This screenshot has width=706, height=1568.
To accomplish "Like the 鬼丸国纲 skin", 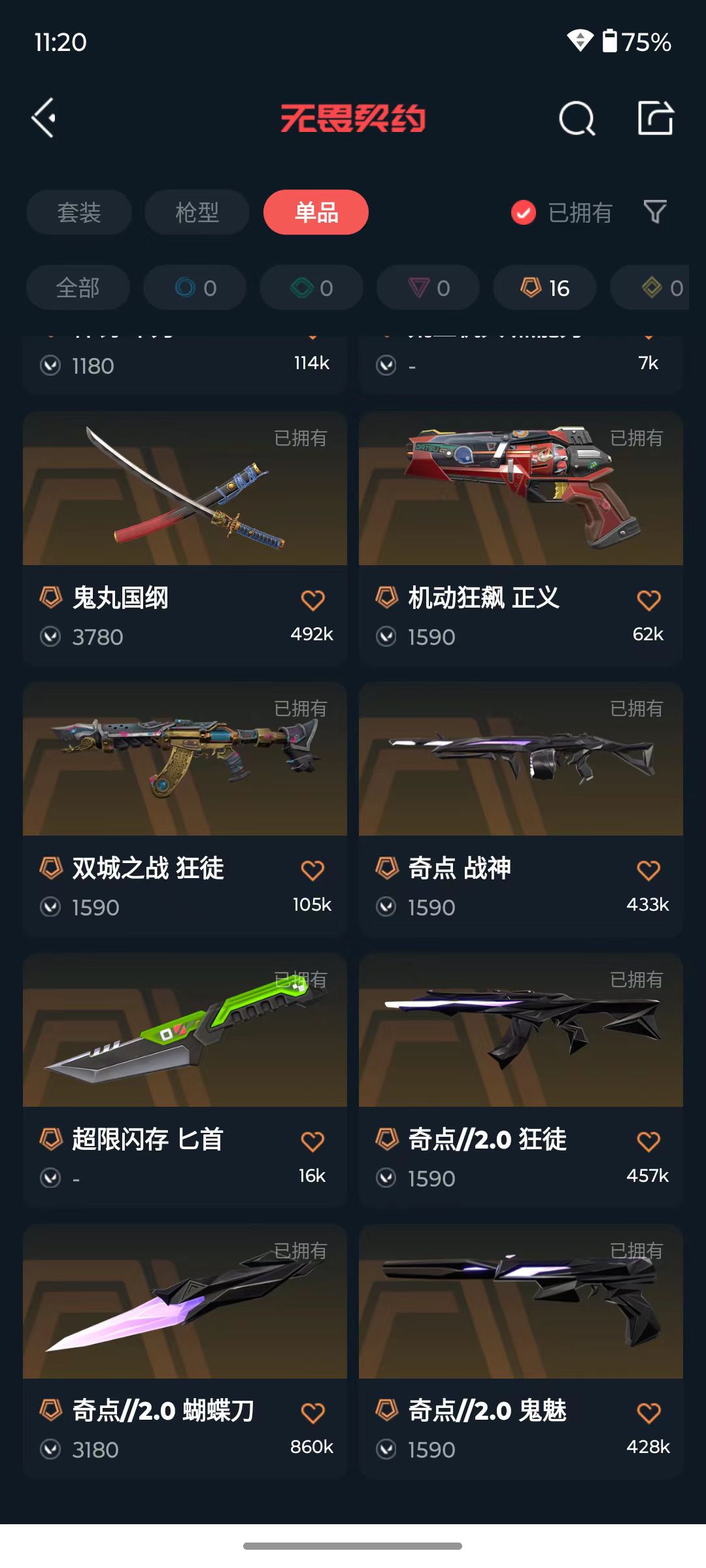I will pyautogui.click(x=312, y=600).
